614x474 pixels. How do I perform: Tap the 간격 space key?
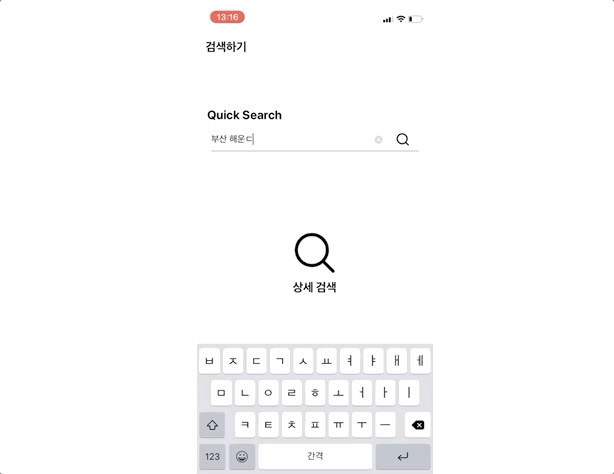[315, 457]
